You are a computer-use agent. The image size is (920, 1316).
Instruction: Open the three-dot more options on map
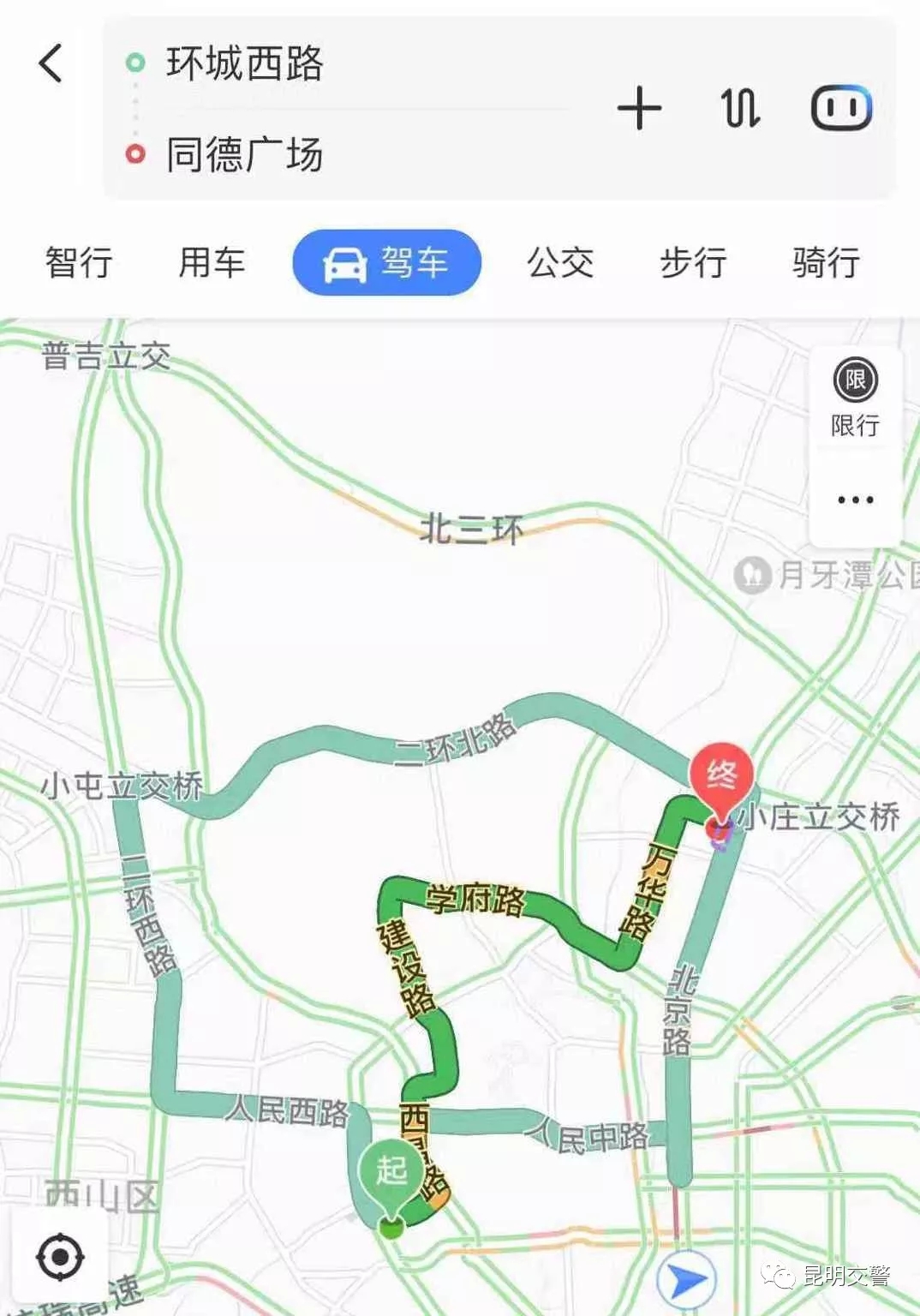855,499
